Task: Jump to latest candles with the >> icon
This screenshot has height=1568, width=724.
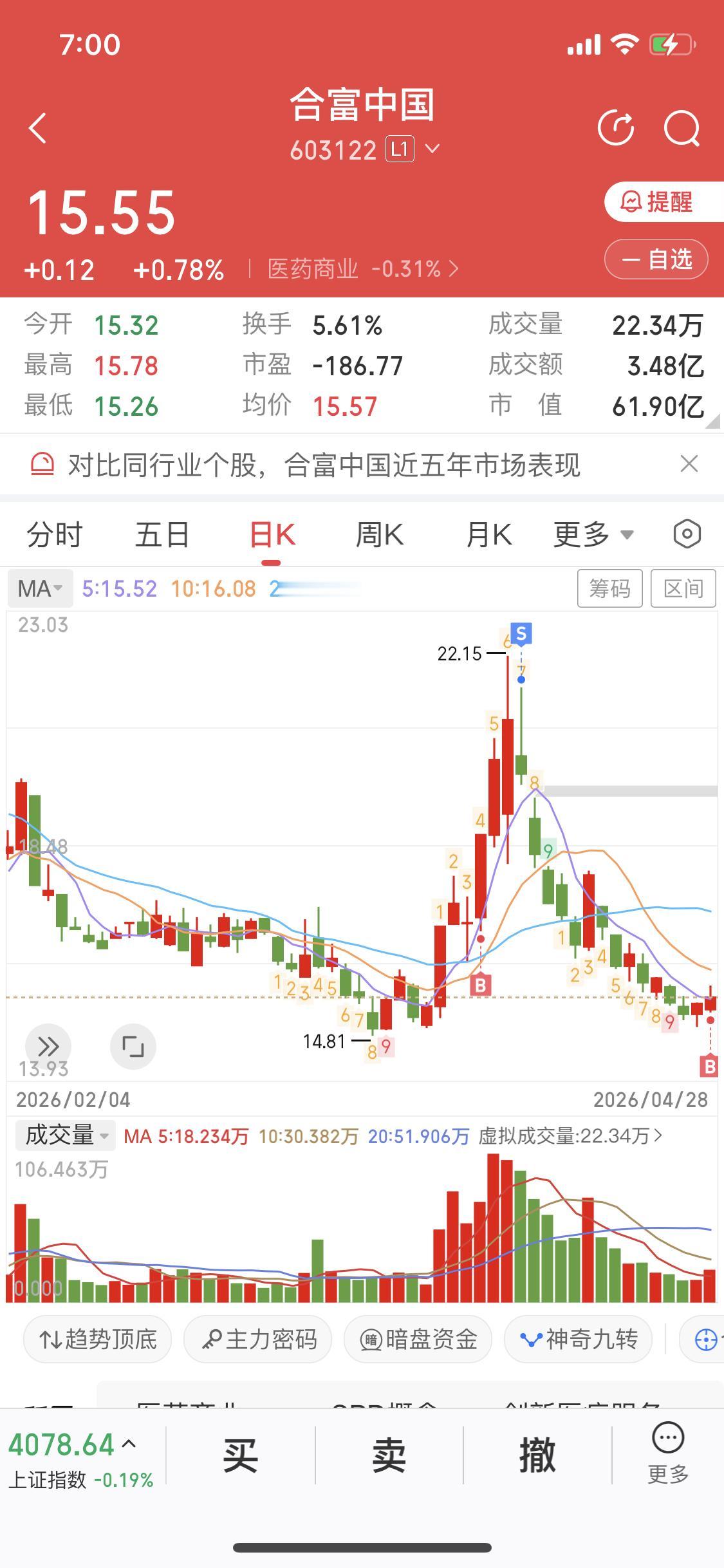Action: [48, 1047]
